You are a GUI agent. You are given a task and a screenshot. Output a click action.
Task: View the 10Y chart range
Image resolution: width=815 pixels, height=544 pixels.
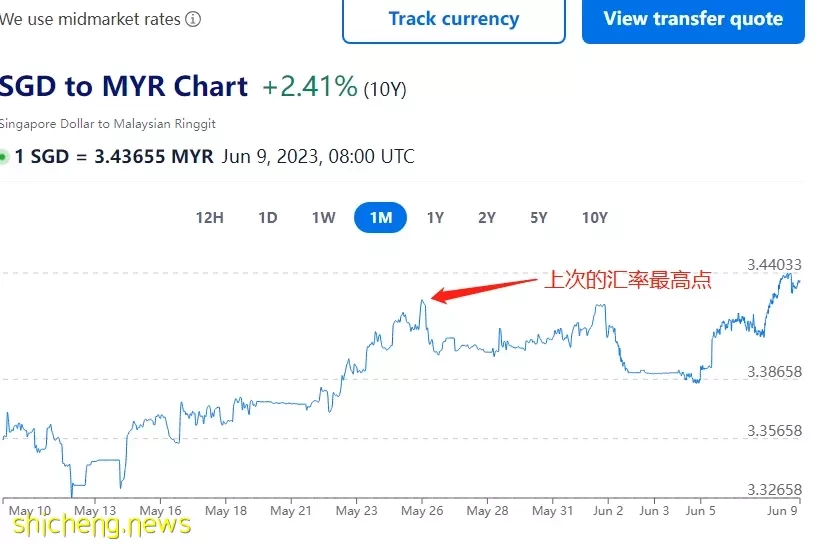tap(594, 217)
